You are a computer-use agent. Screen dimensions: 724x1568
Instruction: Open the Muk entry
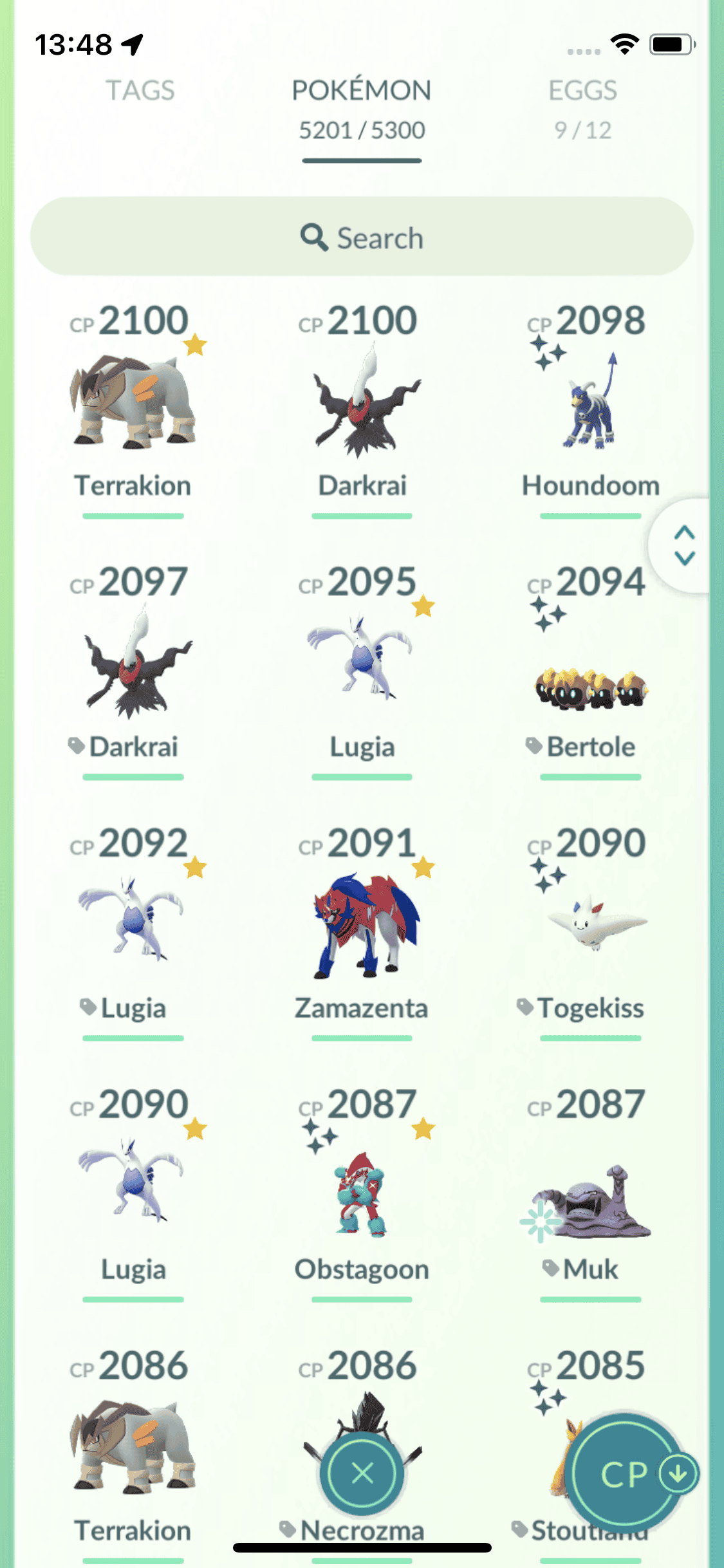click(x=590, y=1197)
